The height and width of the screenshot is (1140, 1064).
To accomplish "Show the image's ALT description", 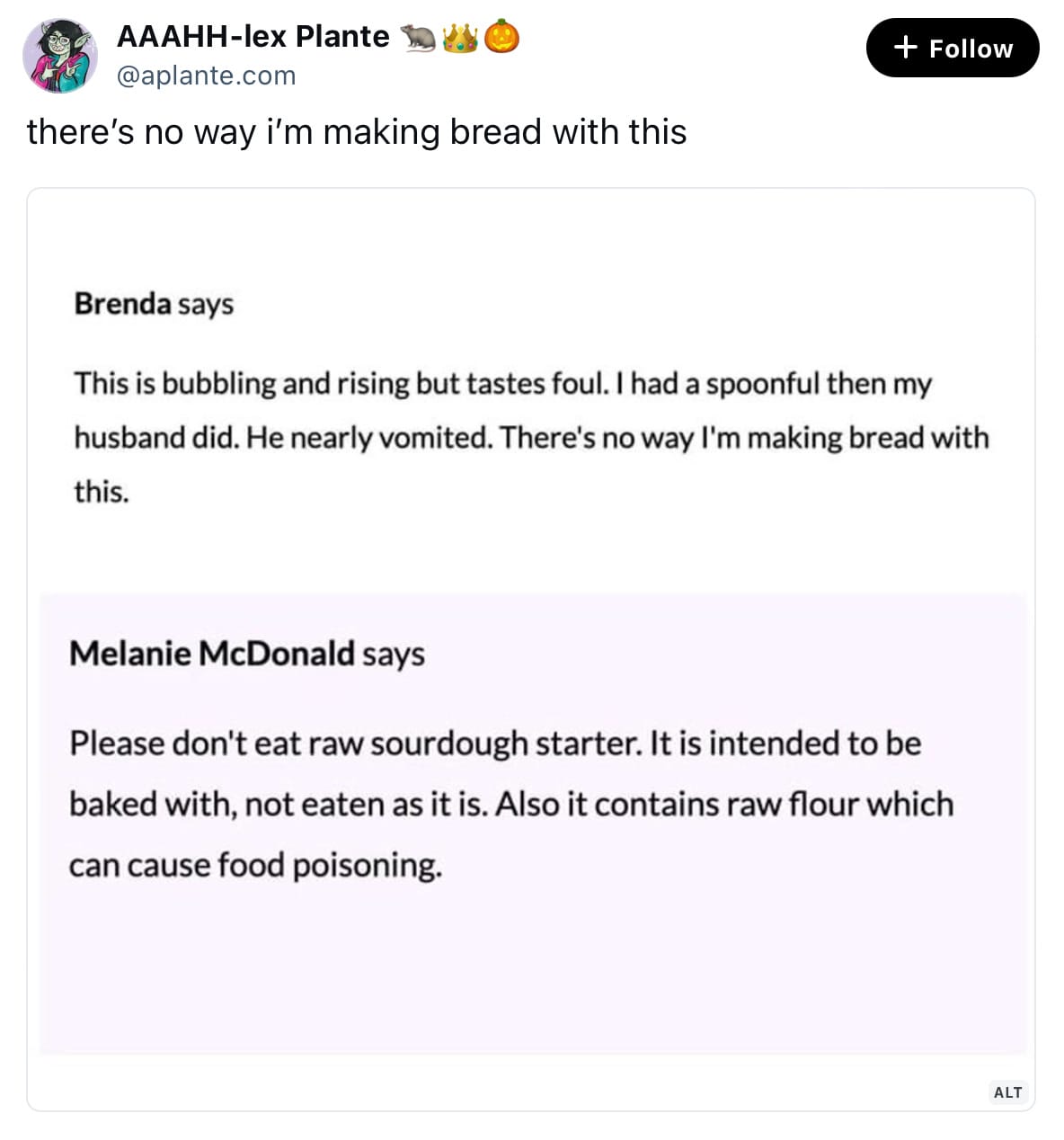I will click(x=1007, y=1092).
